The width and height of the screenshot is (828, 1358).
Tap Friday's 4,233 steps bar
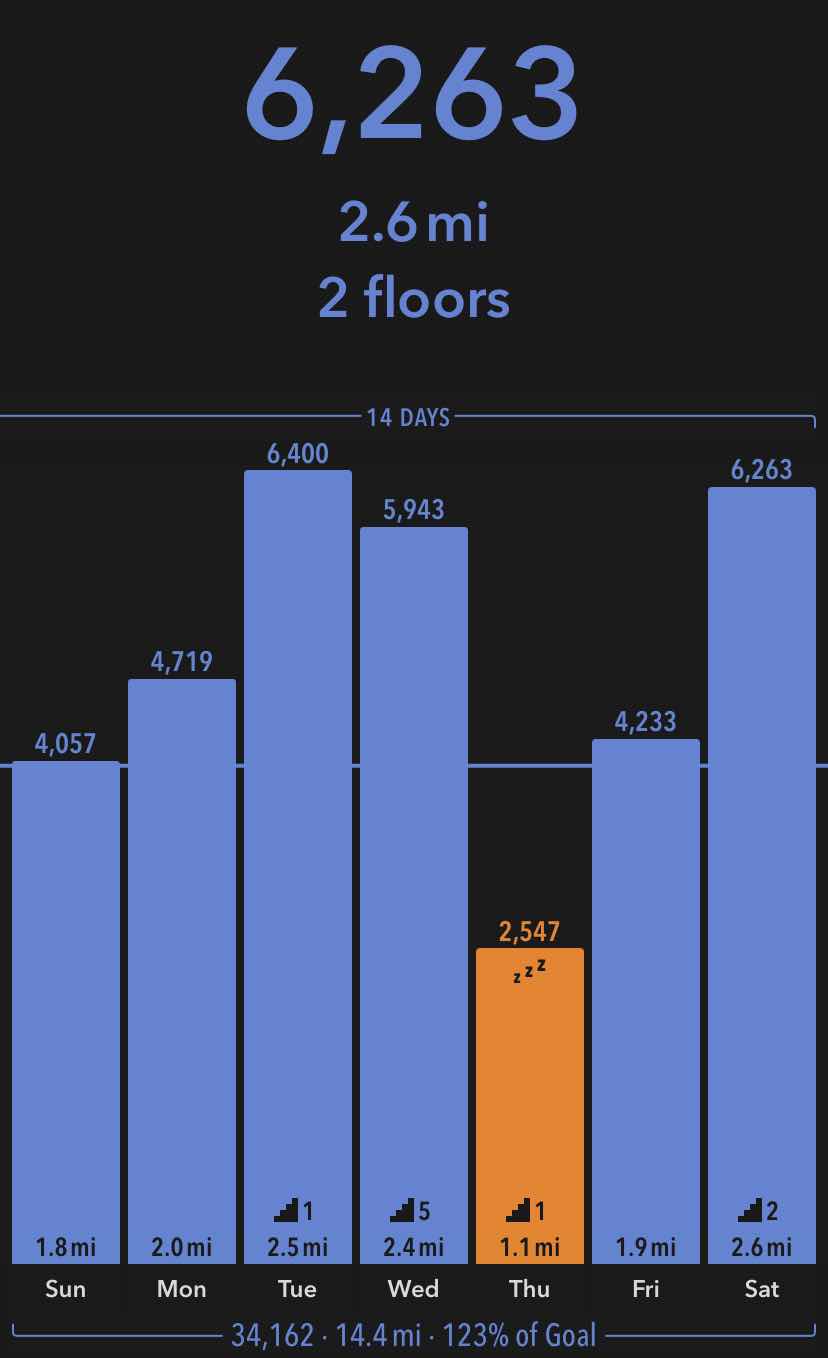coord(646,1001)
